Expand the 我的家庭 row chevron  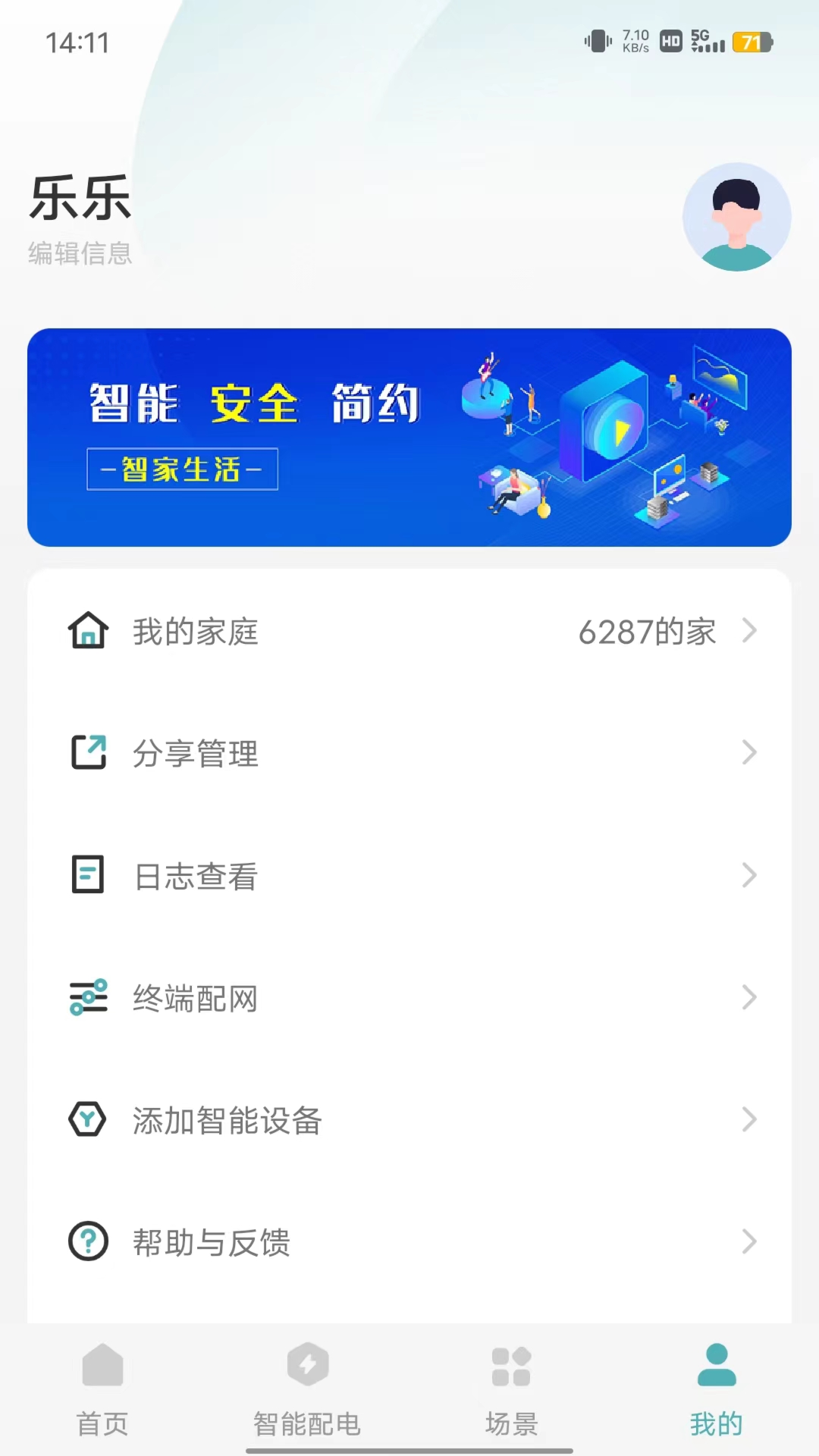click(749, 630)
